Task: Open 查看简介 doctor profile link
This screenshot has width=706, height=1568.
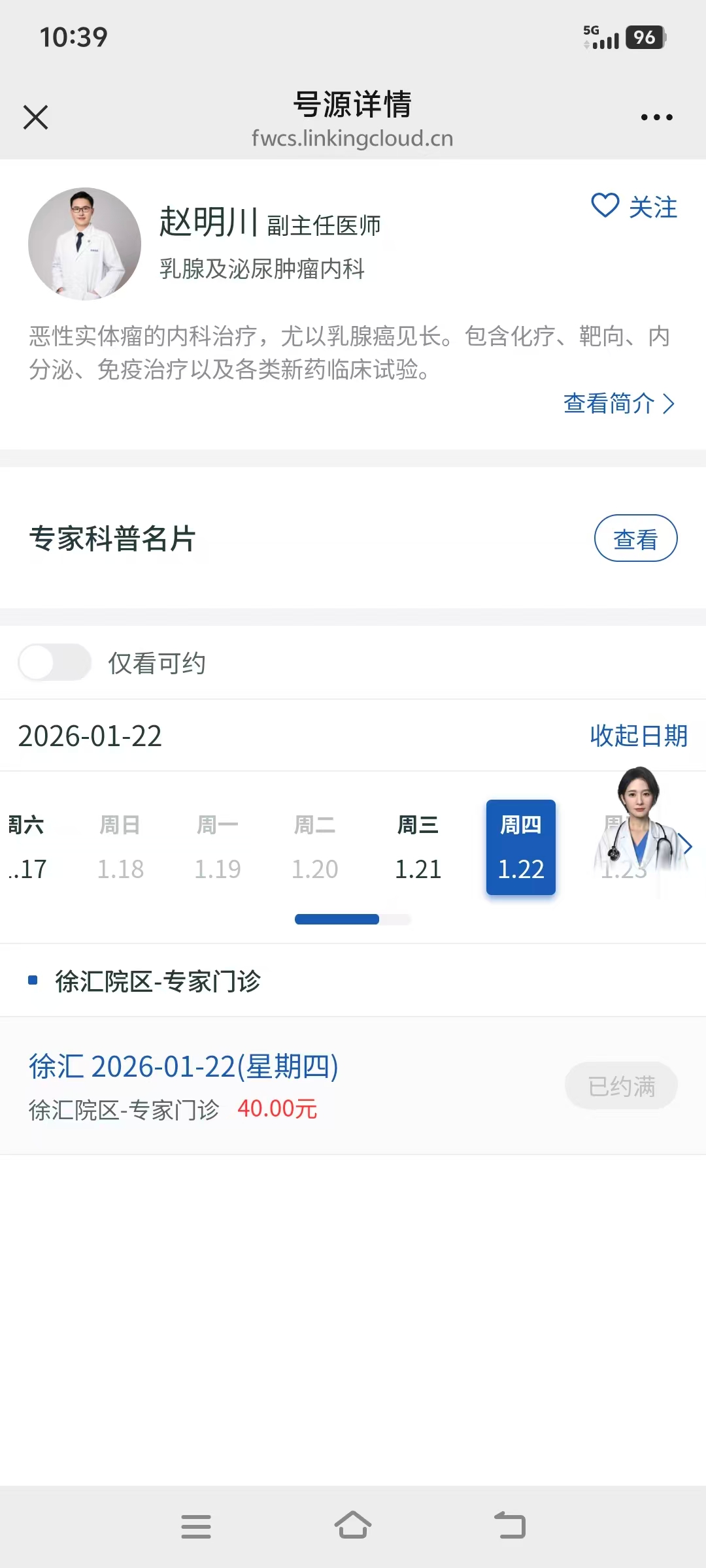Action: click(618, 404)
